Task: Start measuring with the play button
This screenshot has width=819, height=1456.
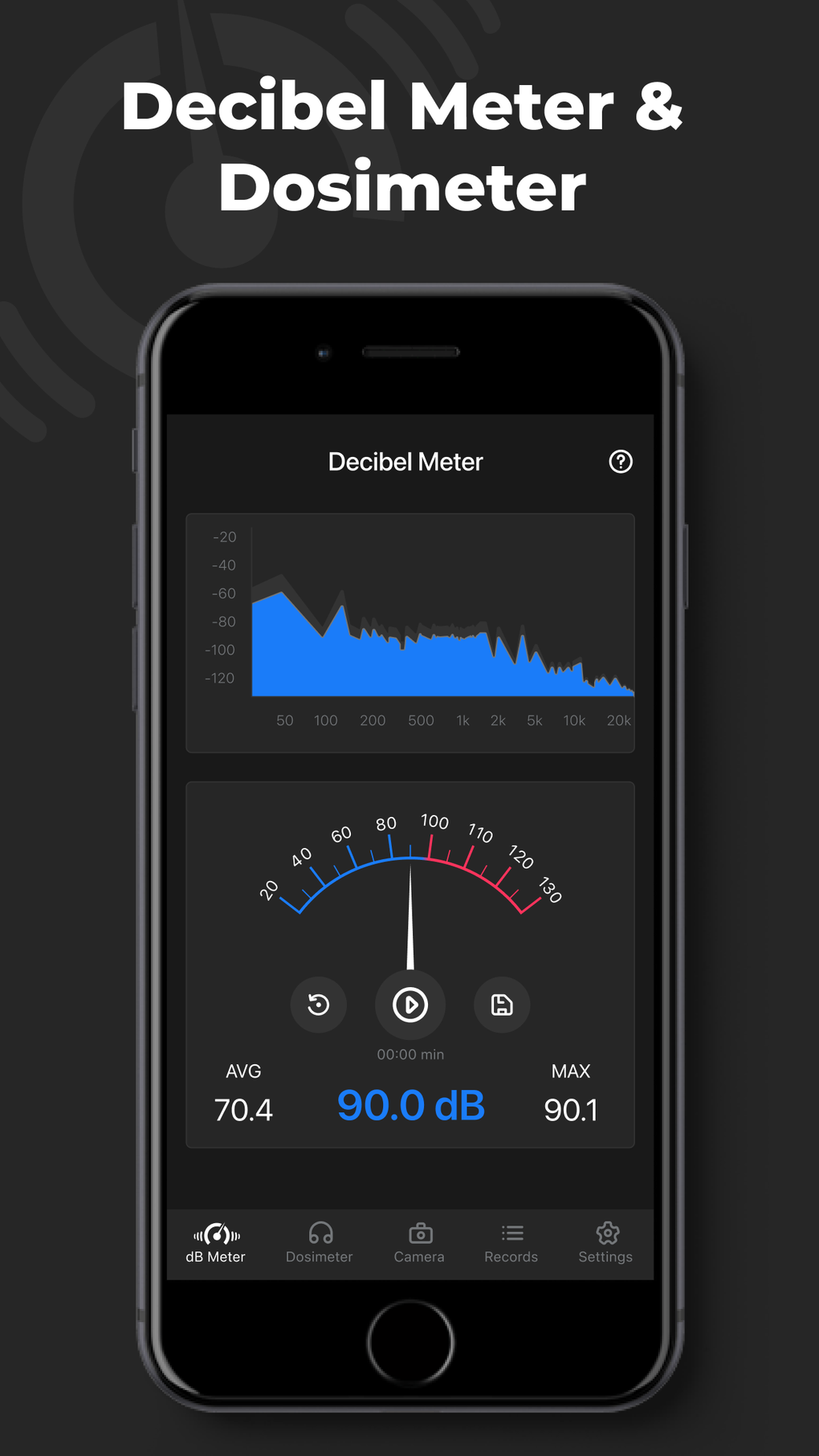Action: click(409, 1005)
